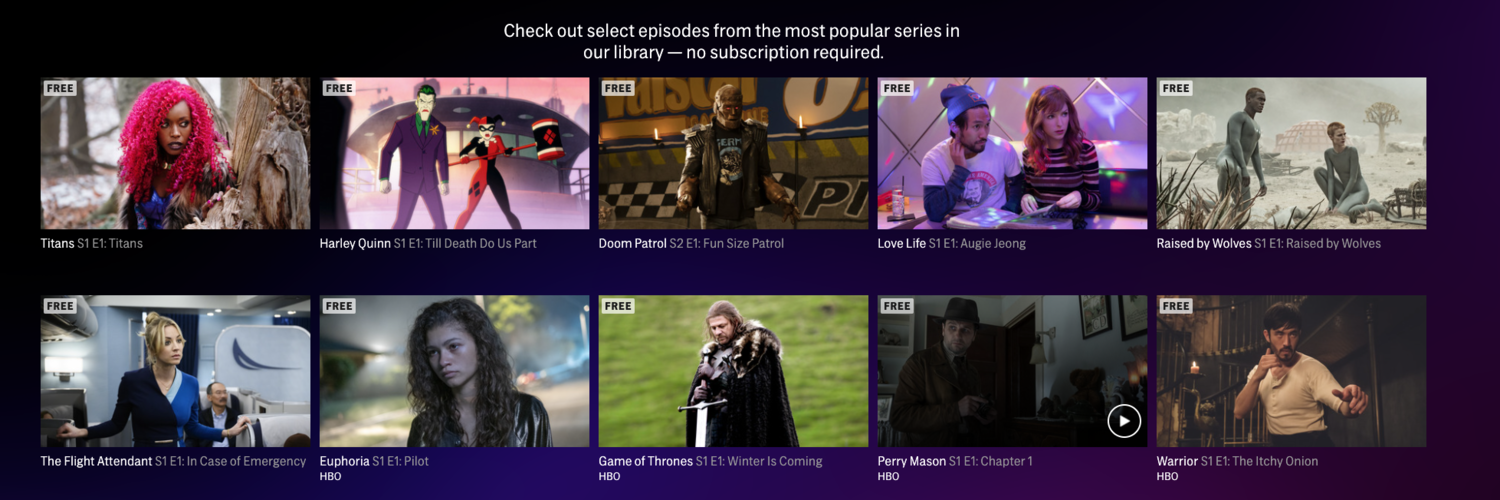Image resolution: width=1500 pixels, height=500 pixels.
Task: Select Doom Patrol Fun Size Patrol episode
Action: tap(733, 153)
